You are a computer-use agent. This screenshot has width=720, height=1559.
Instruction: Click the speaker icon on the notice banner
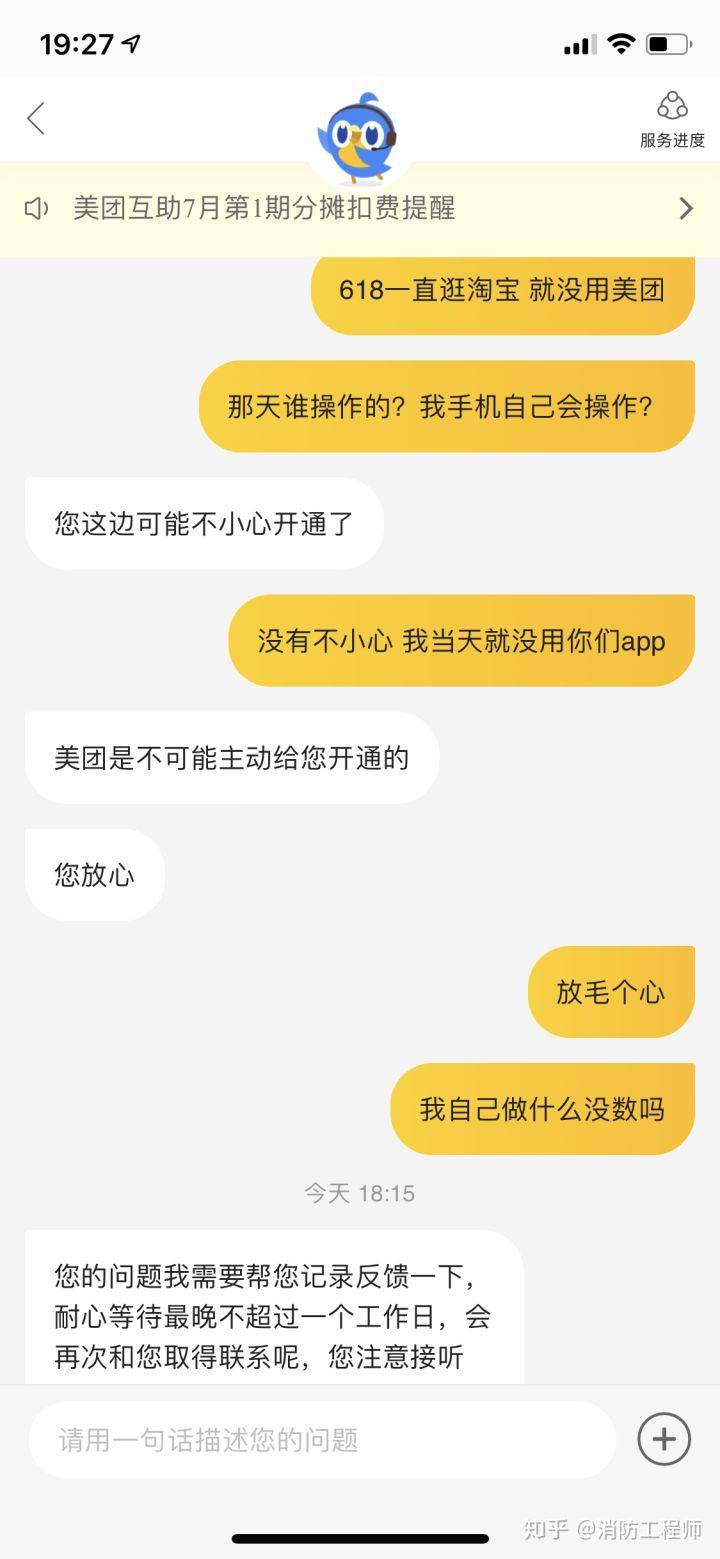(38, 208)
